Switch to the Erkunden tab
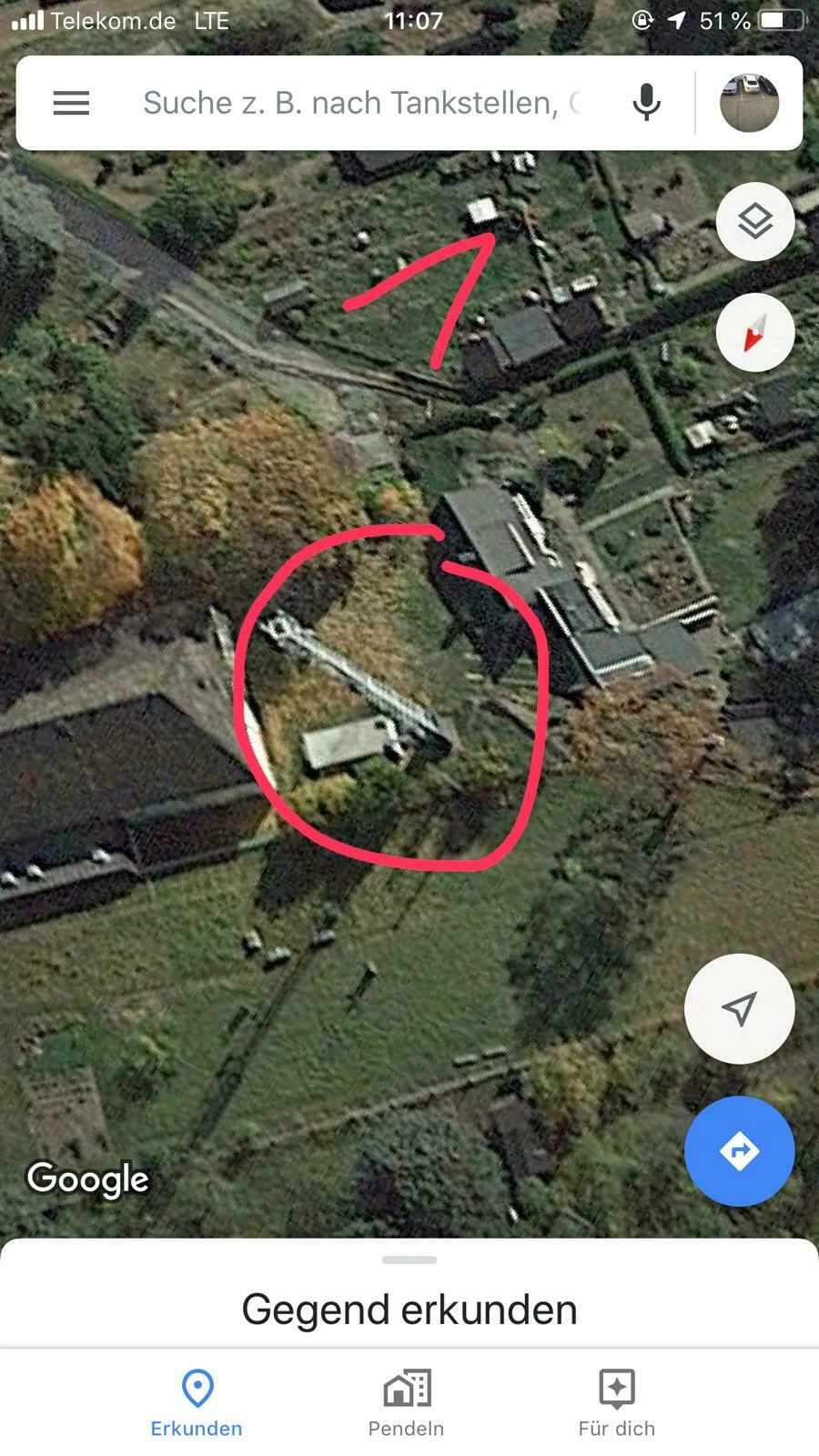The height and width of the screenshot is (1456, 819). [x=197, y=1402]
